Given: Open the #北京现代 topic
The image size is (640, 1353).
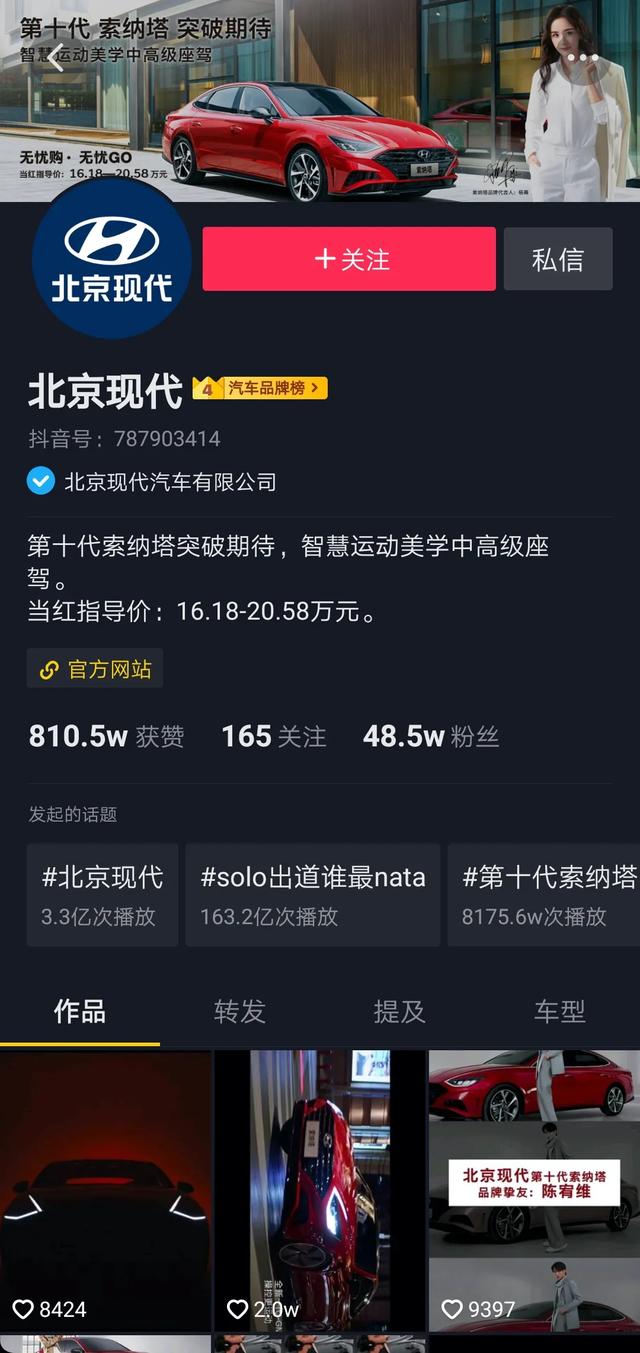Looking at the screenshot, I should click(x=102, y=895).
